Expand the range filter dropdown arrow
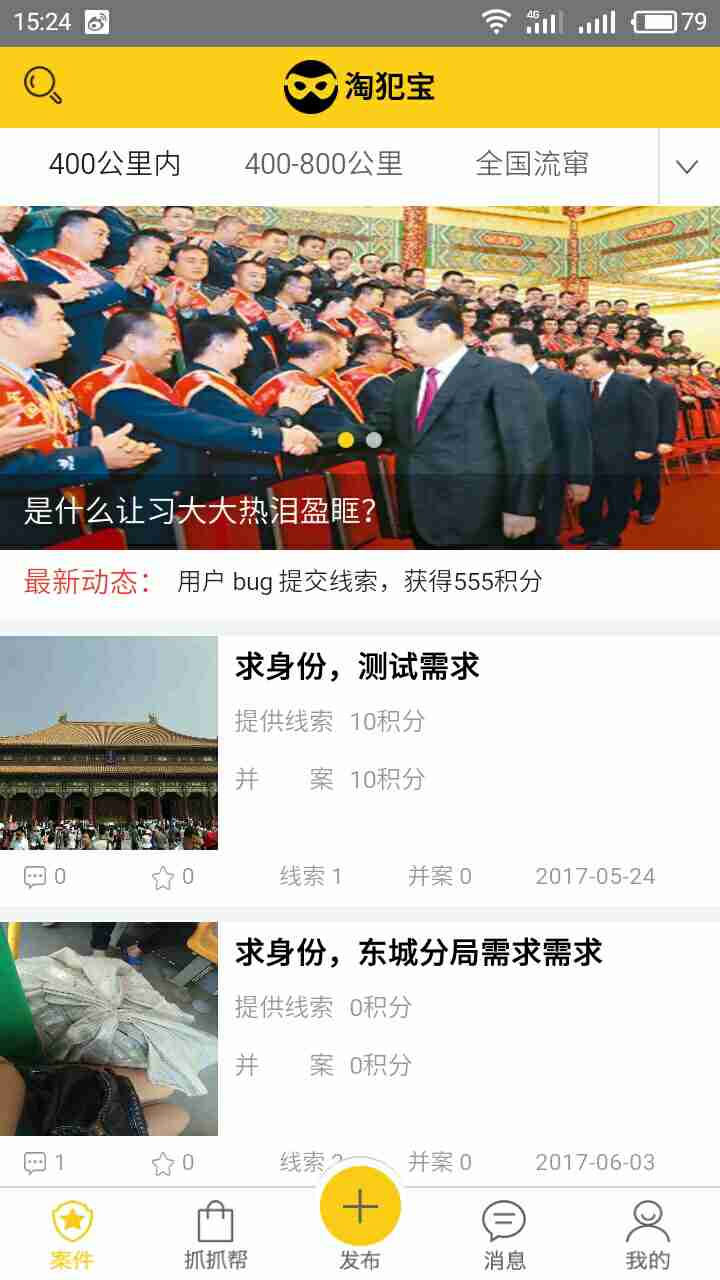The image size is (720, 1280). (687, 167)
